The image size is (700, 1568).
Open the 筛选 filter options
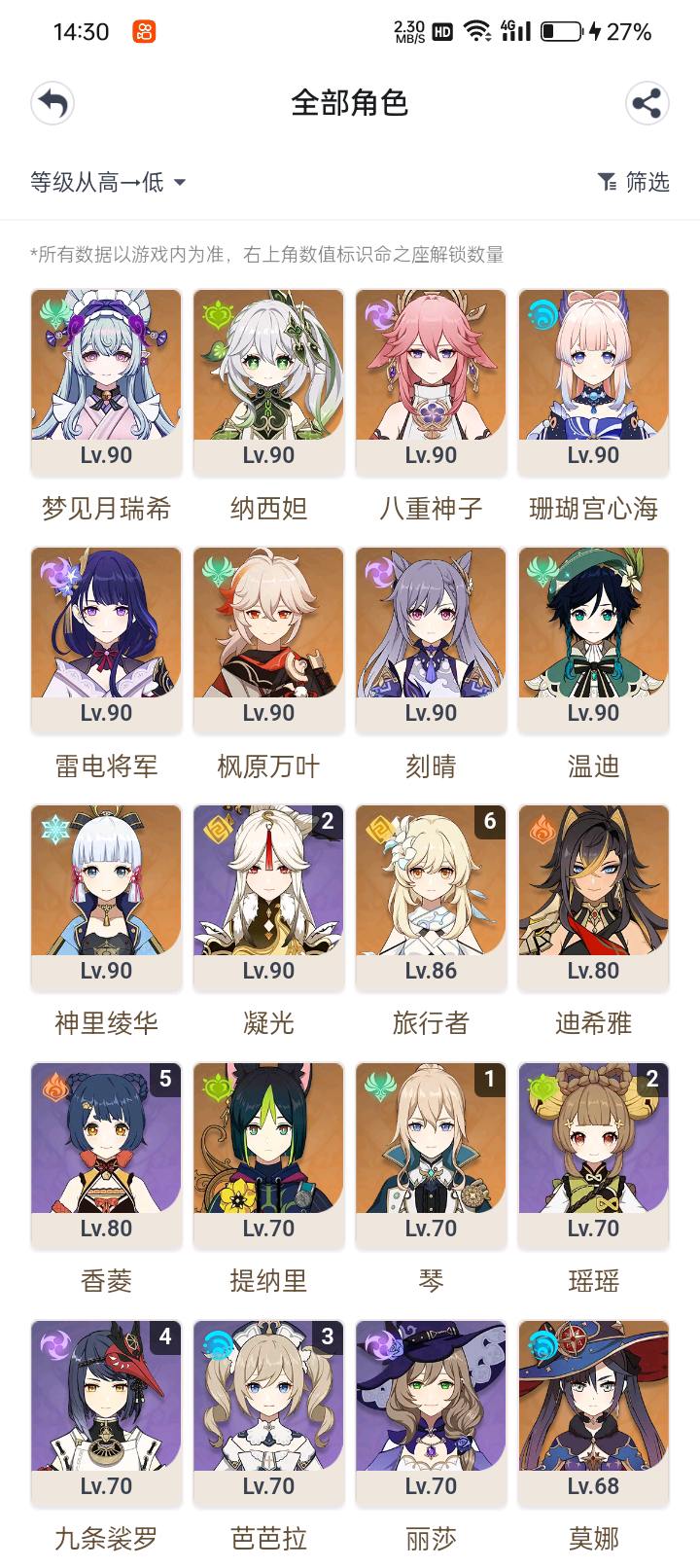pos(633,182)
